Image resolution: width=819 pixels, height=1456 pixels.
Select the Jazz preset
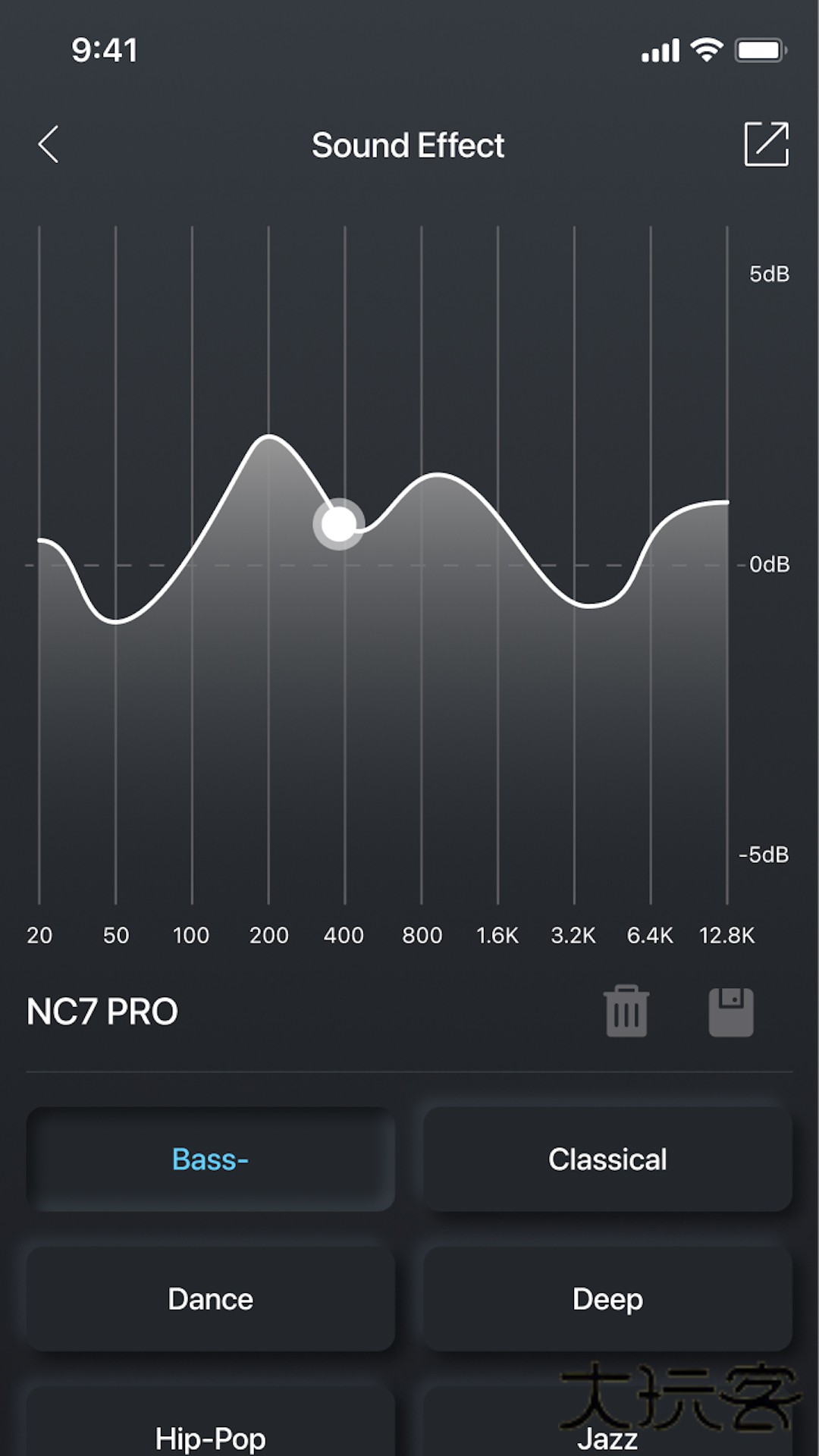(x=607, y=1437)
